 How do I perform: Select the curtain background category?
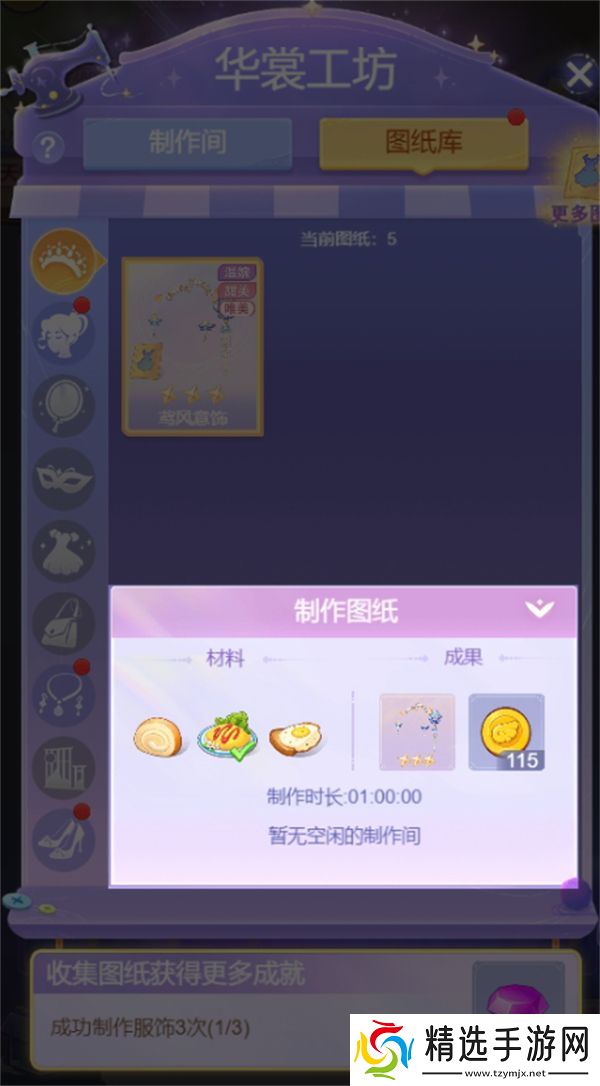(63, 768)
